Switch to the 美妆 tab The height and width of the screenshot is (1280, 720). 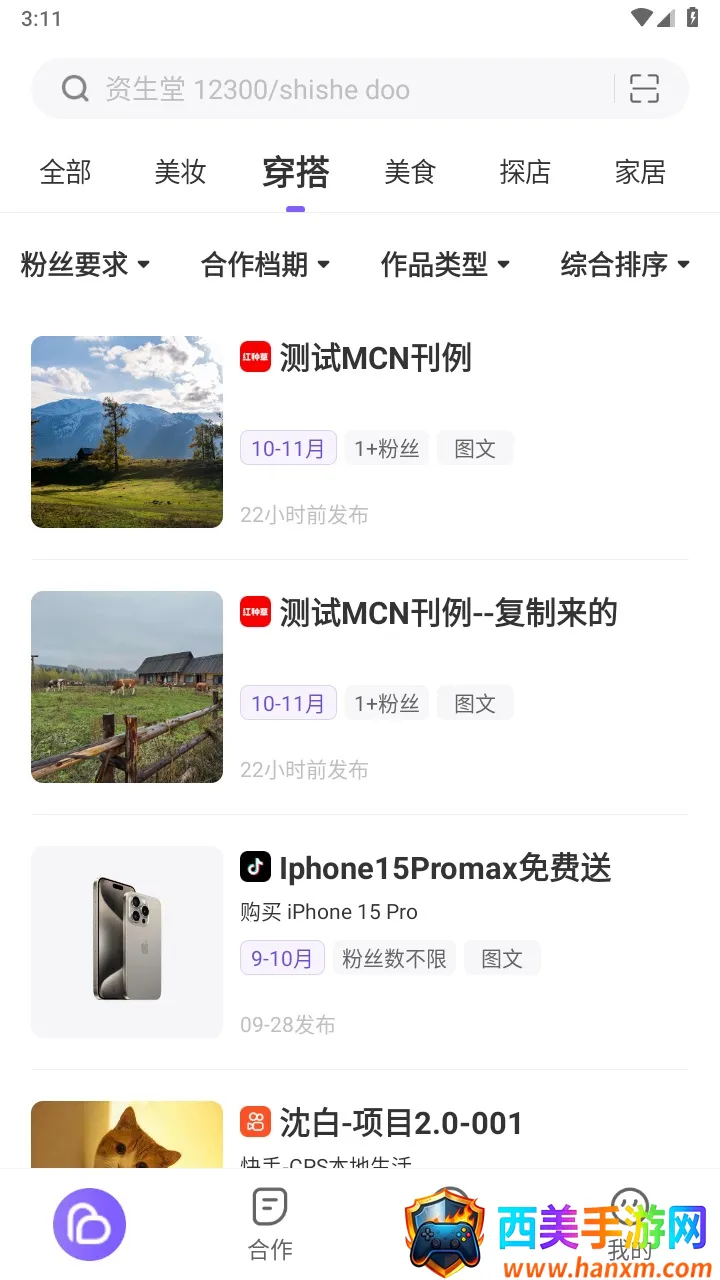pyautogui.click(x=180, y=172)
